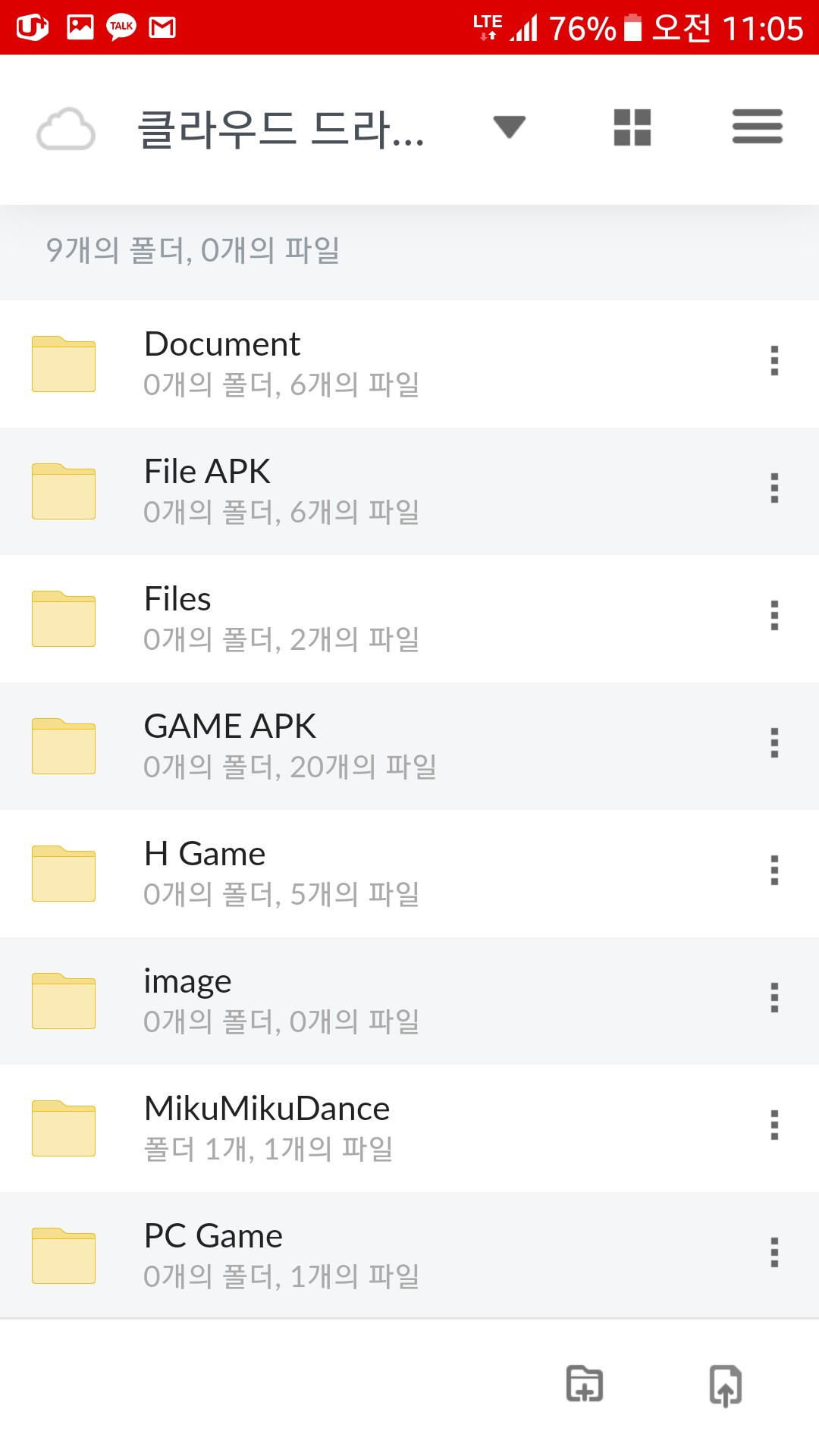
Task: Show more options for image folder
Action: (x=774, y=998)
